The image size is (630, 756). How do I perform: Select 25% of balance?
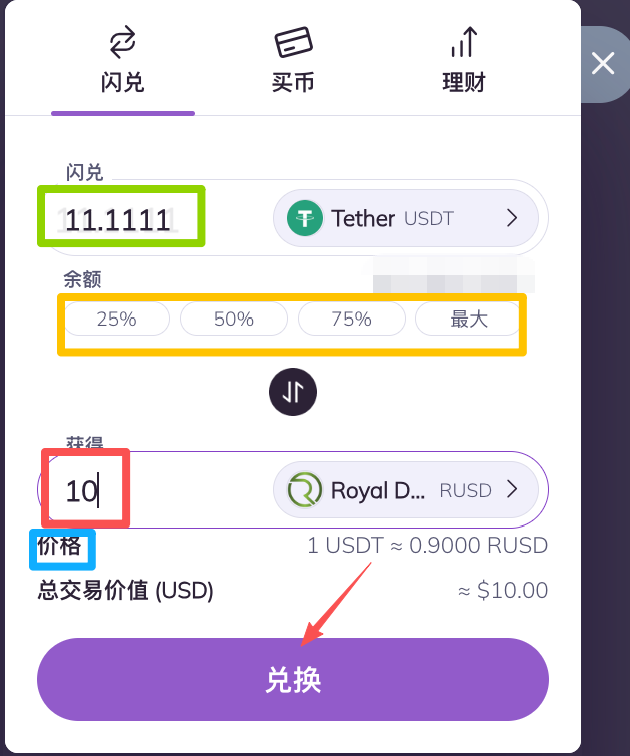(117, 319)
